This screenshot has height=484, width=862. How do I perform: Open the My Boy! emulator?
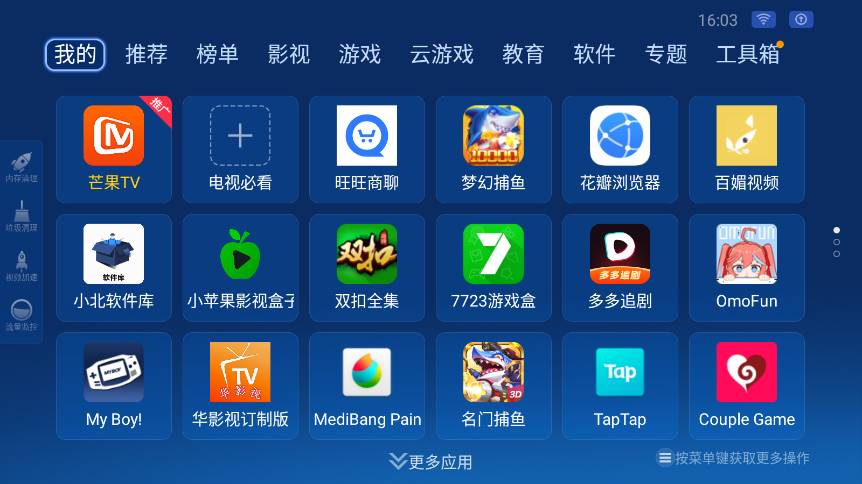tap(114, 385)
